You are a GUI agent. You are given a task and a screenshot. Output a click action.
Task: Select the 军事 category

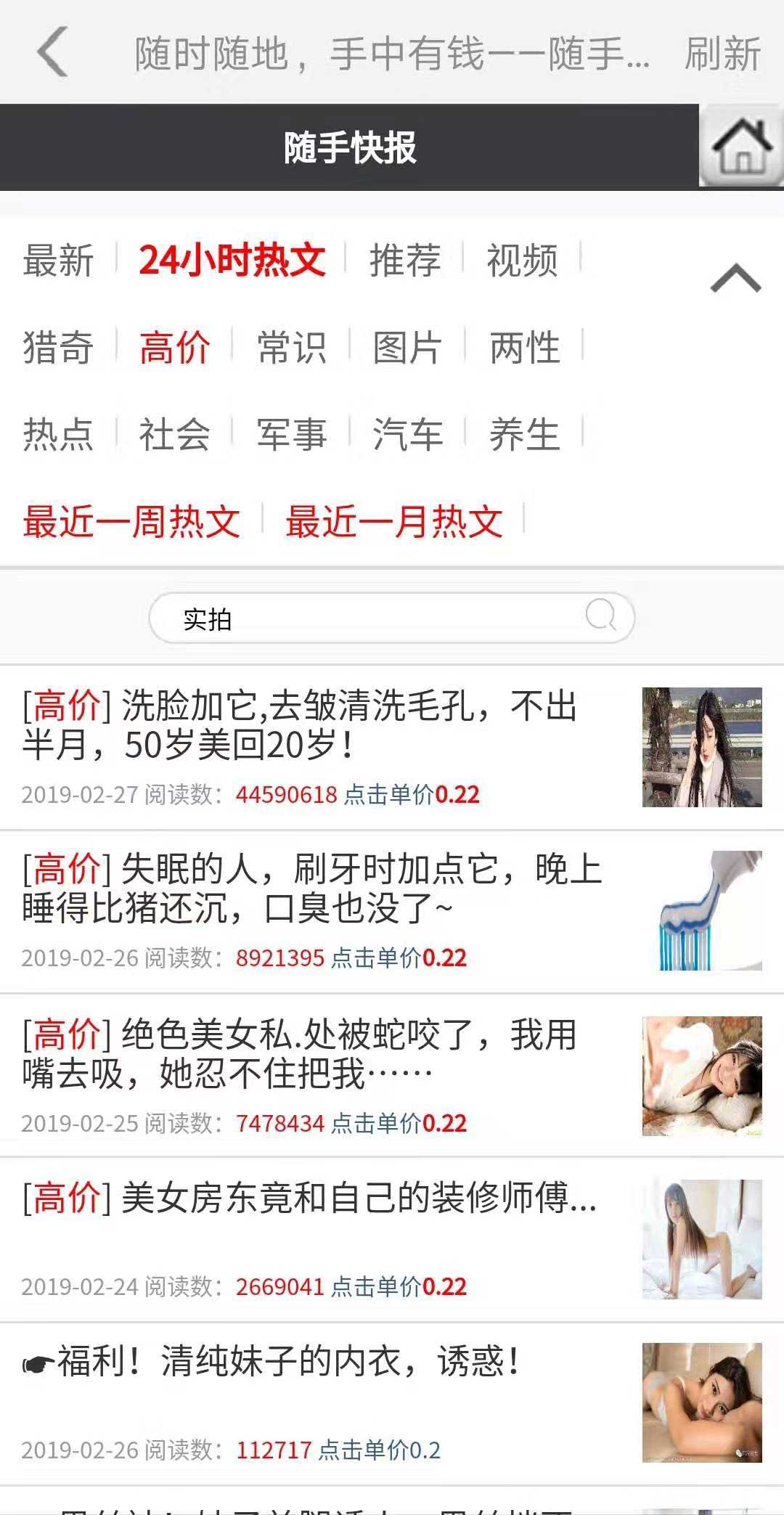click(291, 434)
